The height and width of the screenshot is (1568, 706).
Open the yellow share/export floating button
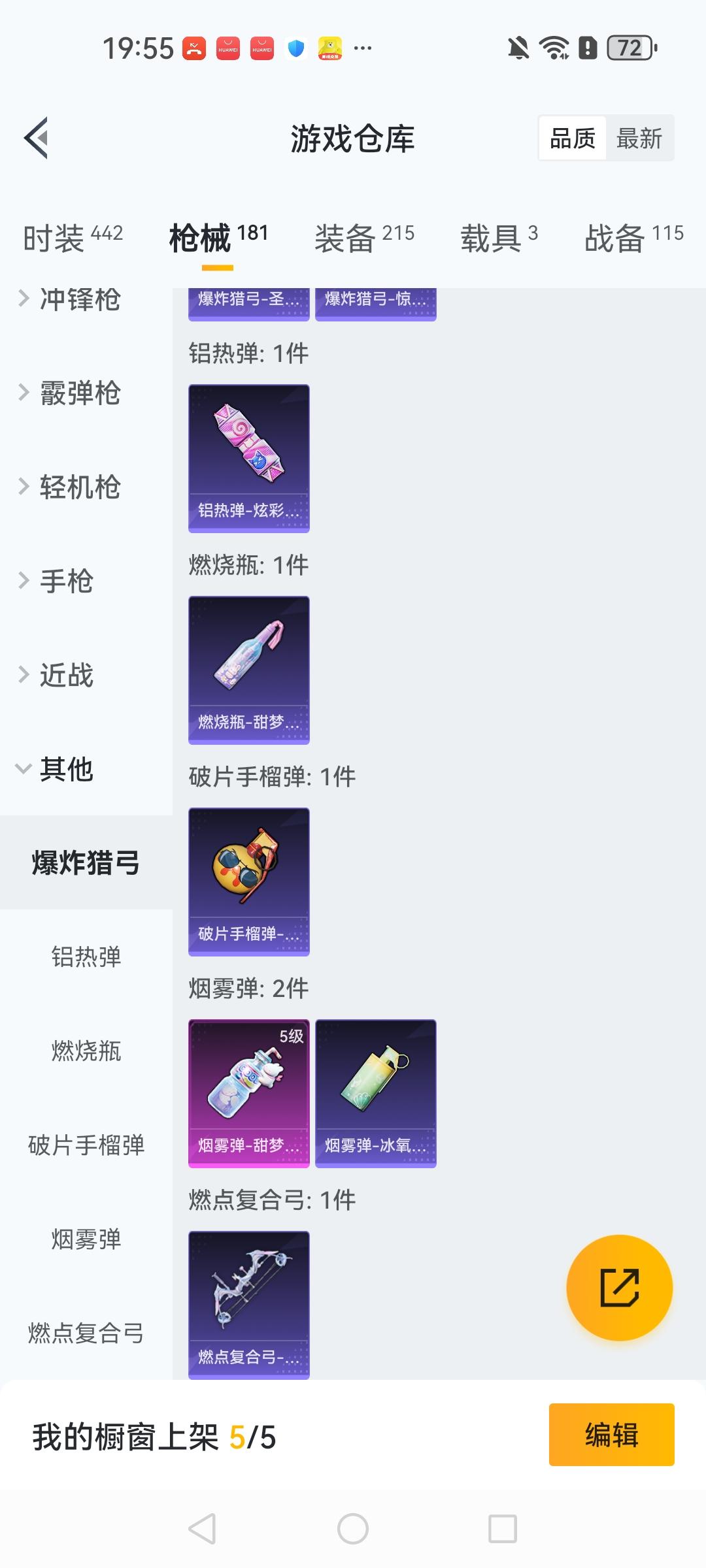pos(620,1288)
